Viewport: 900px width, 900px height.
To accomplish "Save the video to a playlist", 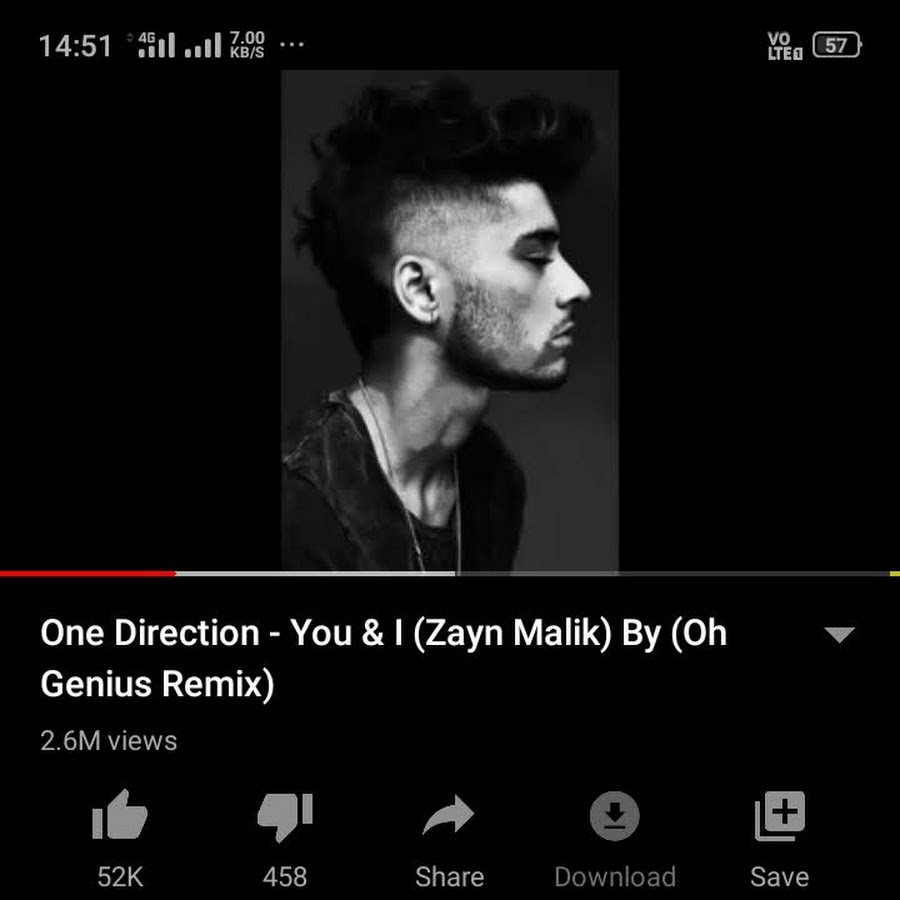I will [779, 817].
